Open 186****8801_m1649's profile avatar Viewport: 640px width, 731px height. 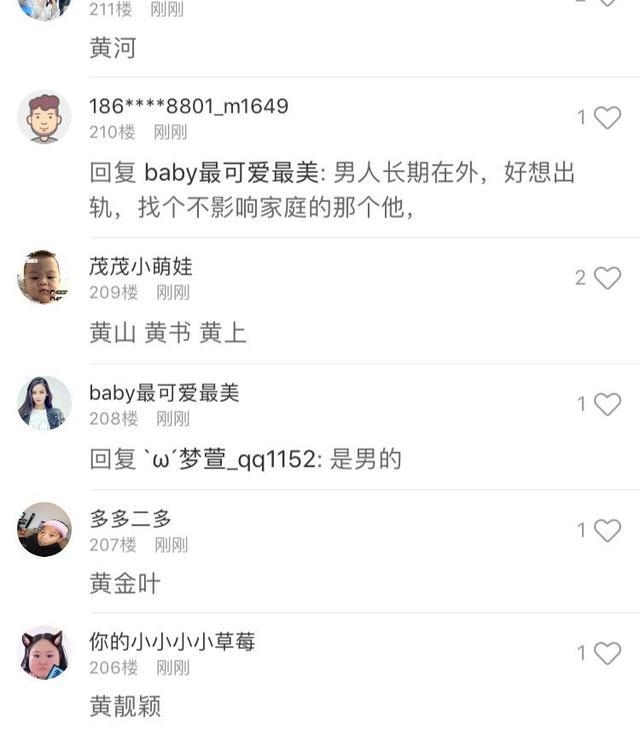pos(44,118)
